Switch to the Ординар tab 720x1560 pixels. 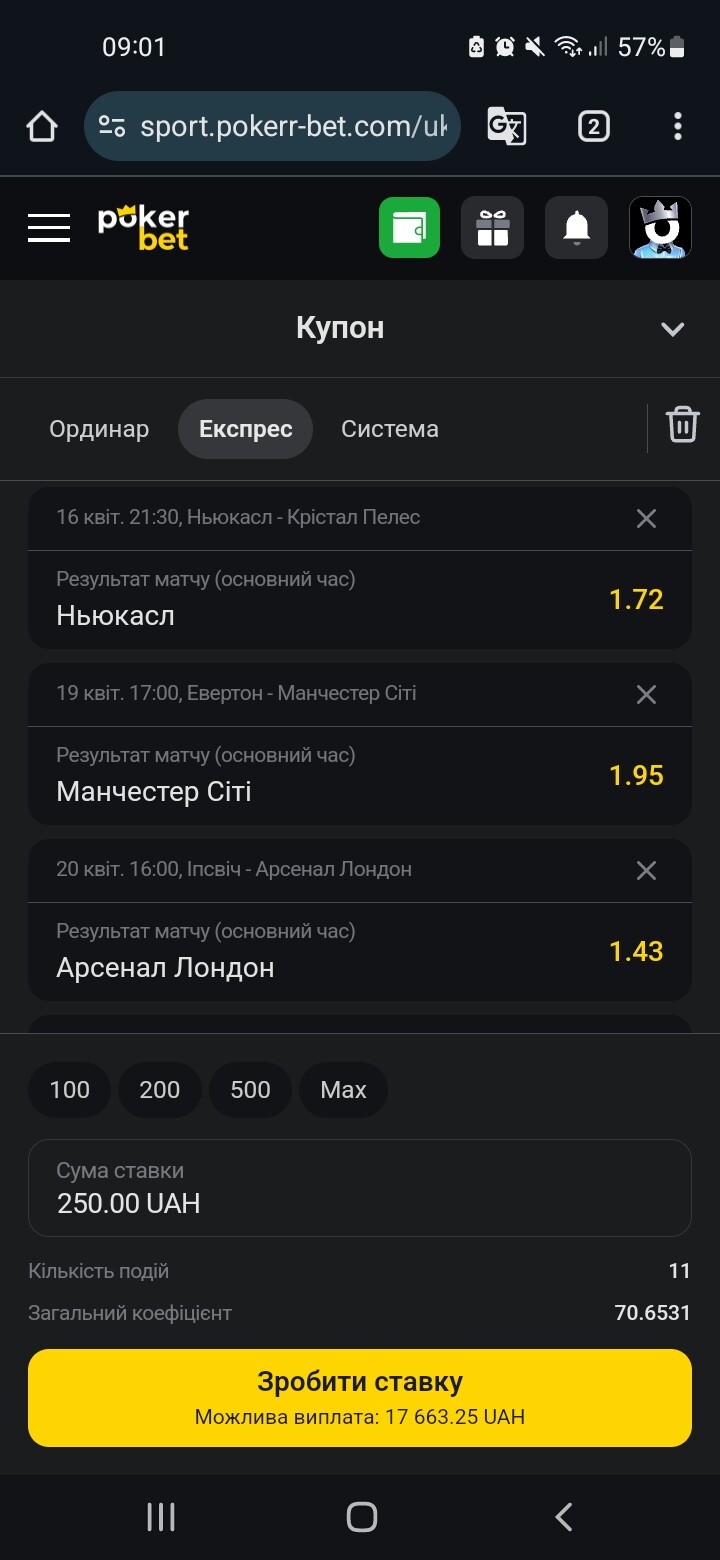click(99, 429)
